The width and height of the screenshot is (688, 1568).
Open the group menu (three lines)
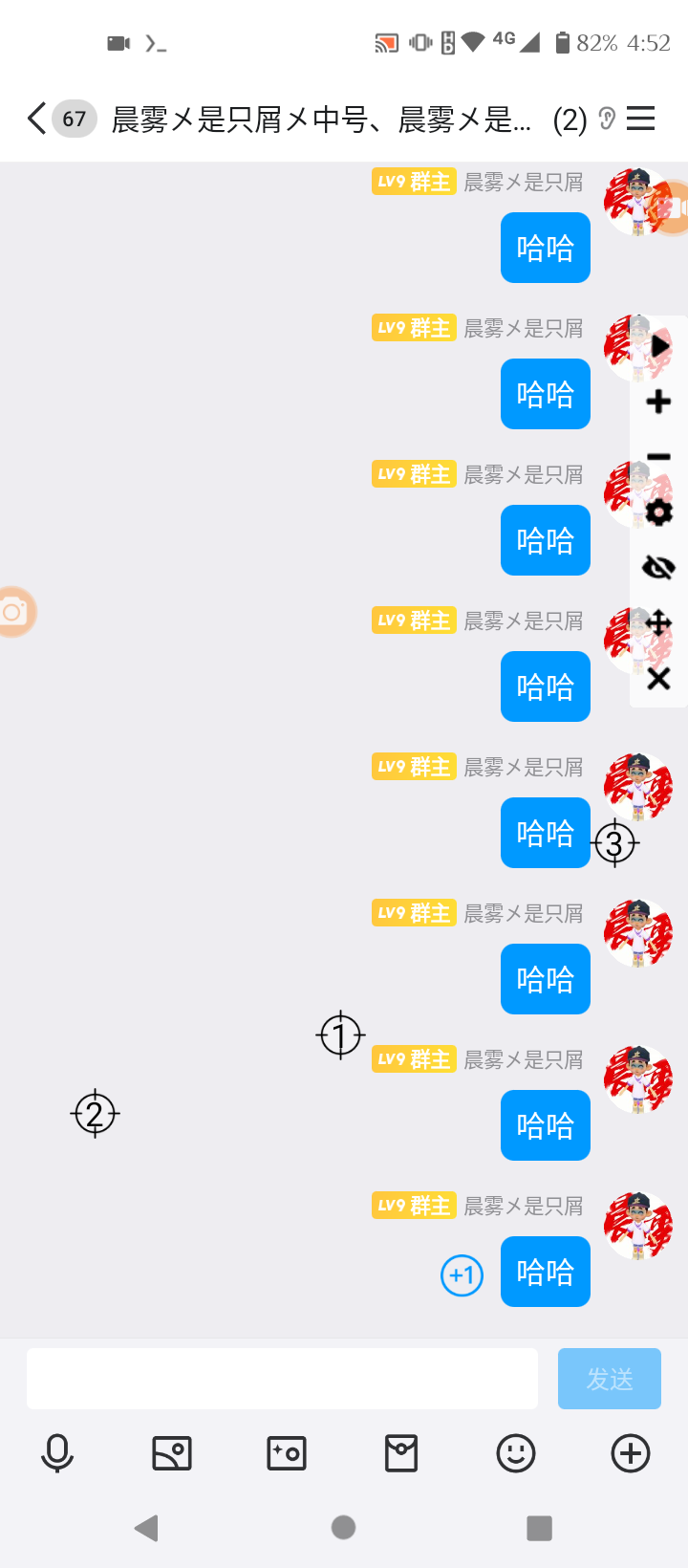pyautogui.click(x=640, y=119)
